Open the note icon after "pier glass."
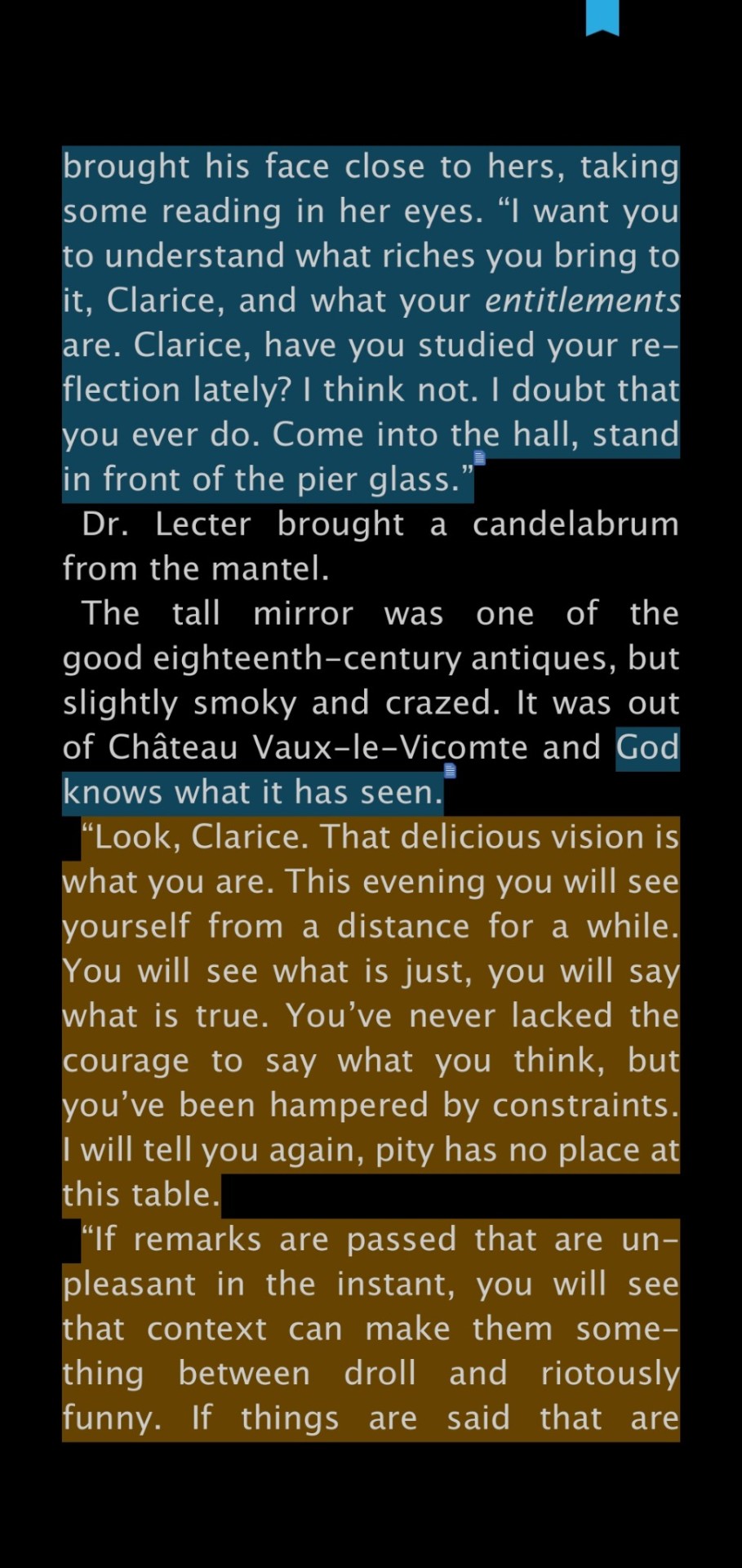This screenshot has width=742, height=1568. click(480, 457)
